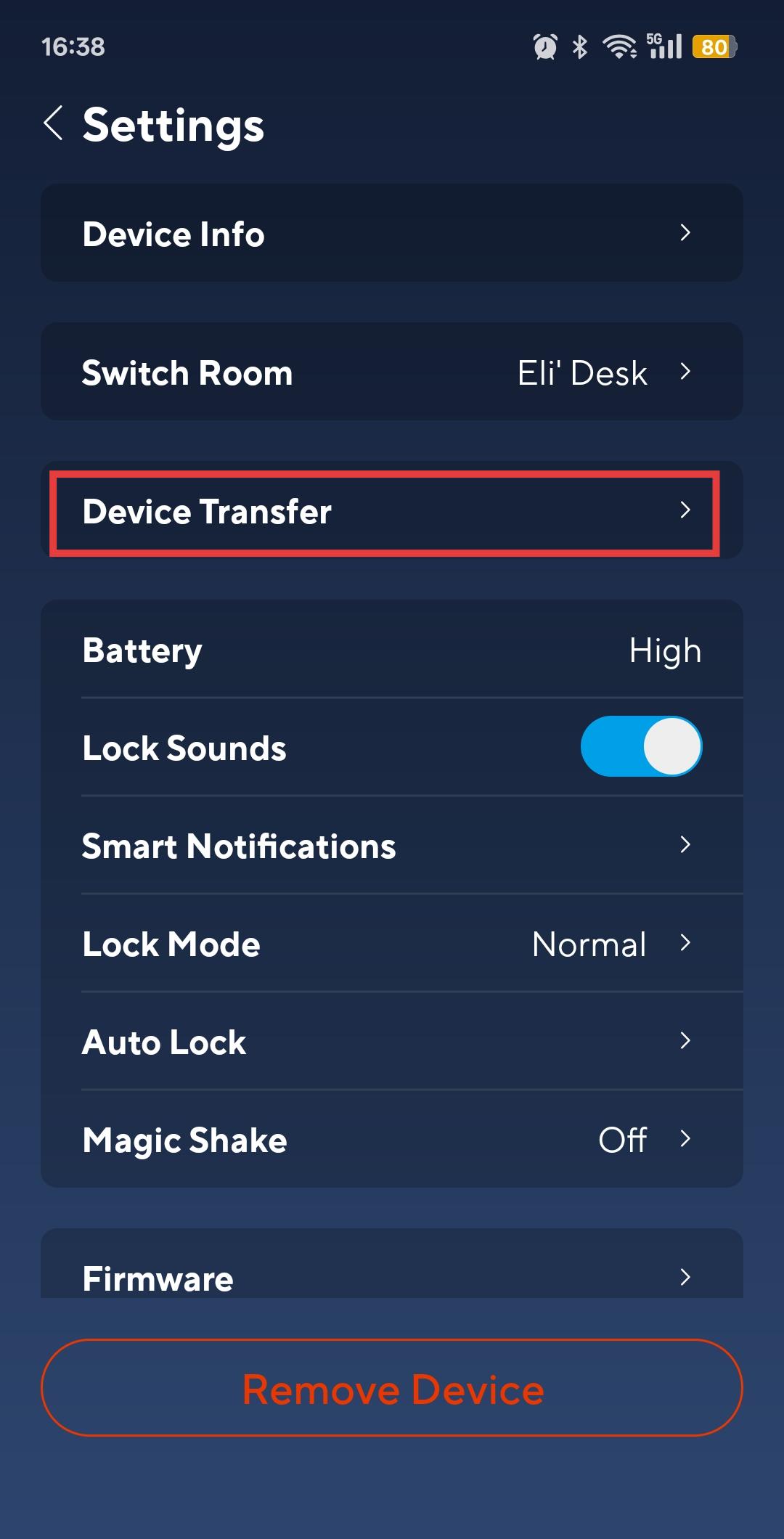
Task: Click the battery 80 indicator
Action: (x=713, y=46)
